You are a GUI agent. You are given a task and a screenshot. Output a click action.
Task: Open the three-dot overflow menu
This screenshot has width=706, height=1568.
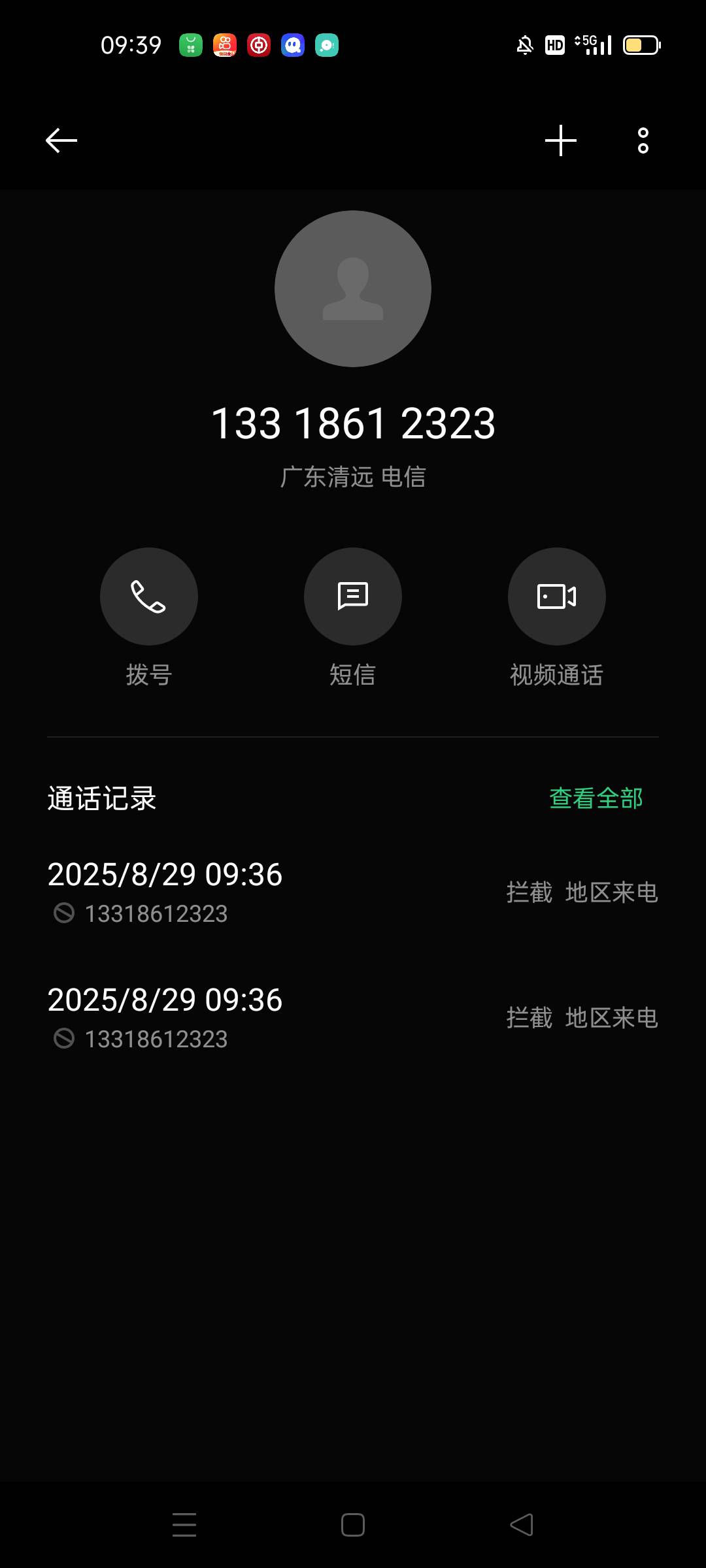click(643, 140)
